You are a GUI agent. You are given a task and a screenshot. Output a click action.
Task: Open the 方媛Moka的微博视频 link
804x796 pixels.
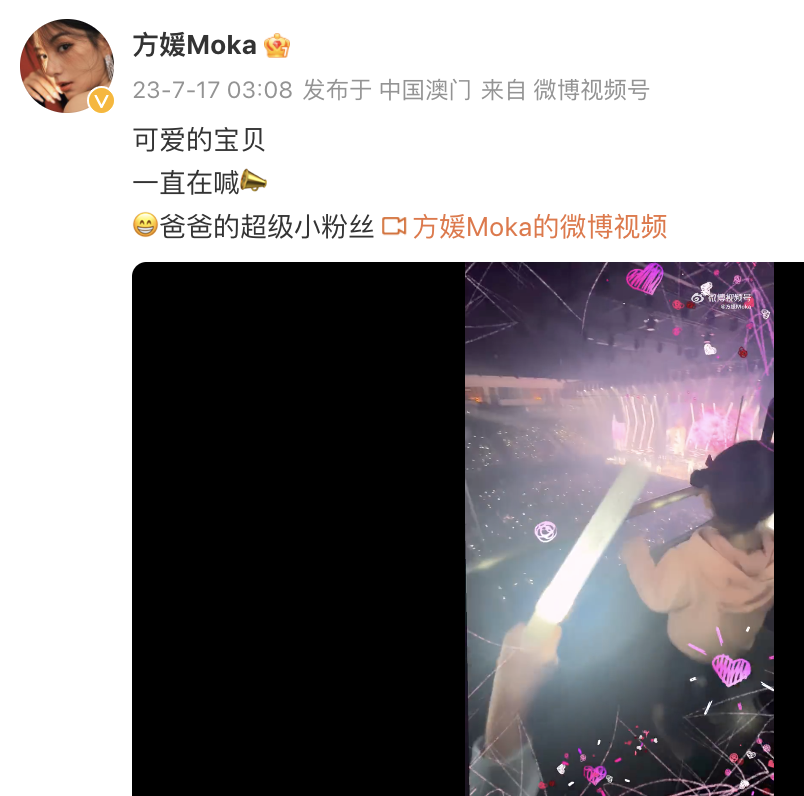tap(538, 227)
